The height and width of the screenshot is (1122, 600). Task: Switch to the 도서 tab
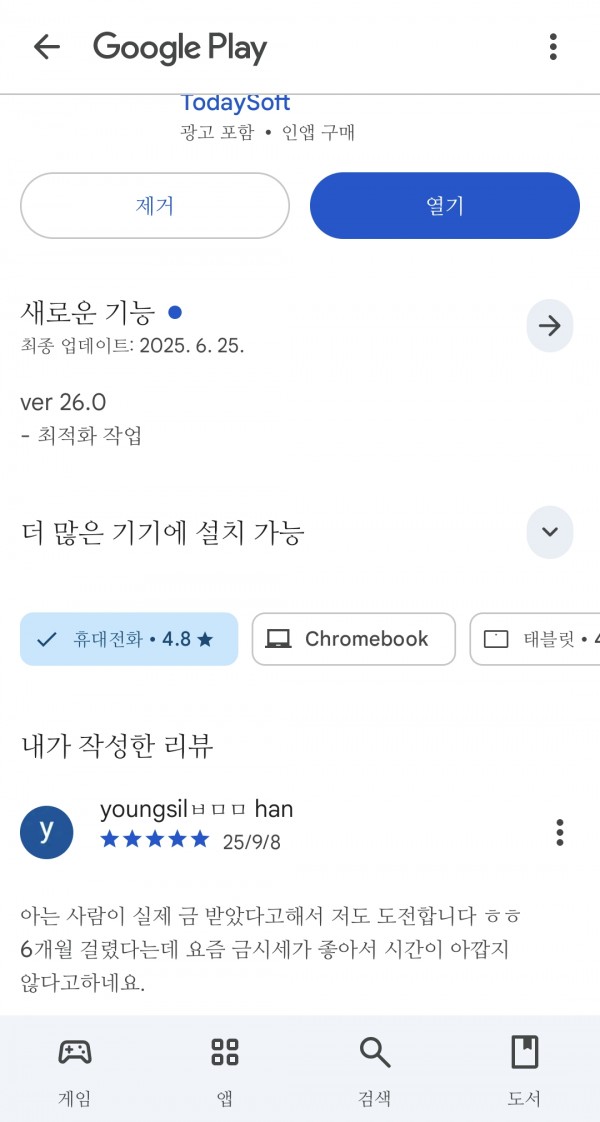point(524,1070)
